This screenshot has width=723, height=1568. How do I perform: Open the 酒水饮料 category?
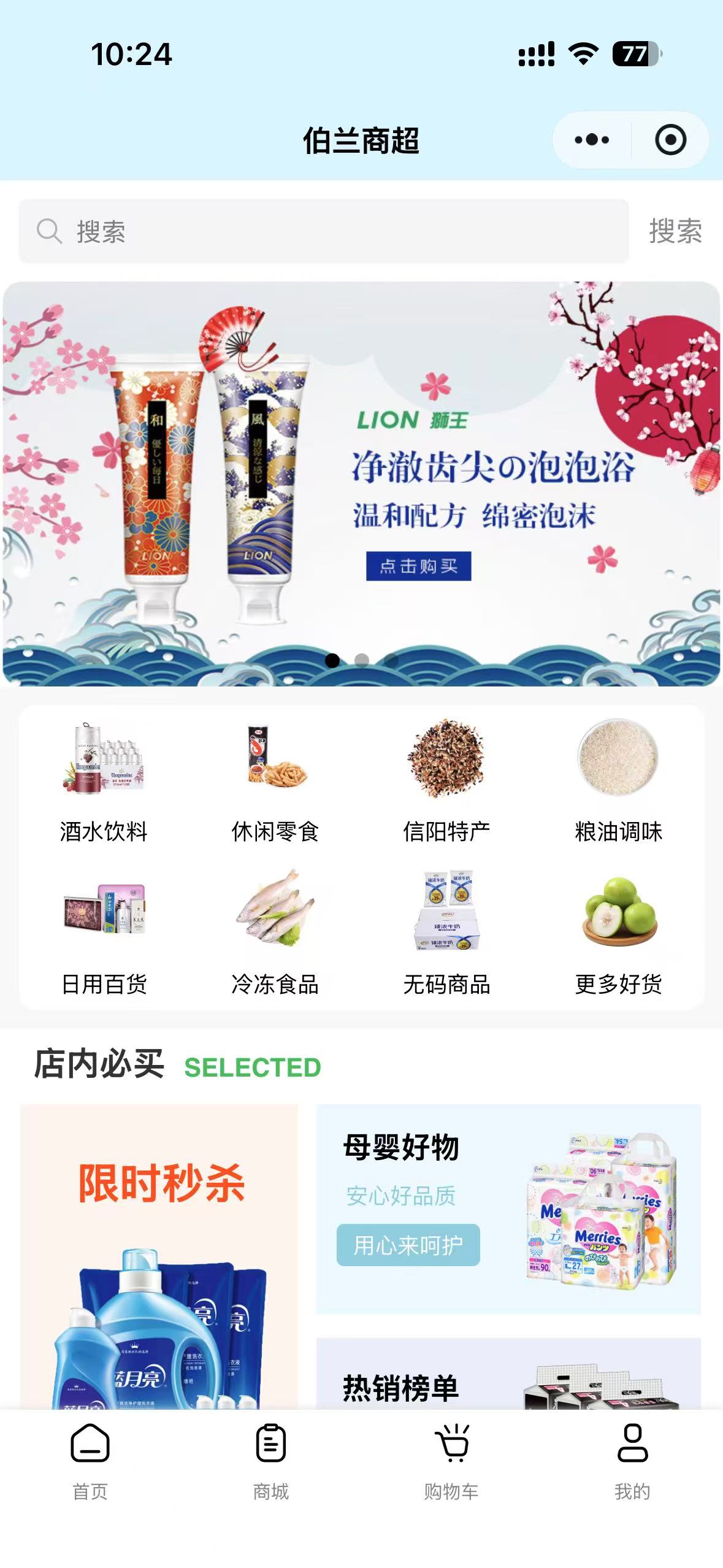(104, 780)
